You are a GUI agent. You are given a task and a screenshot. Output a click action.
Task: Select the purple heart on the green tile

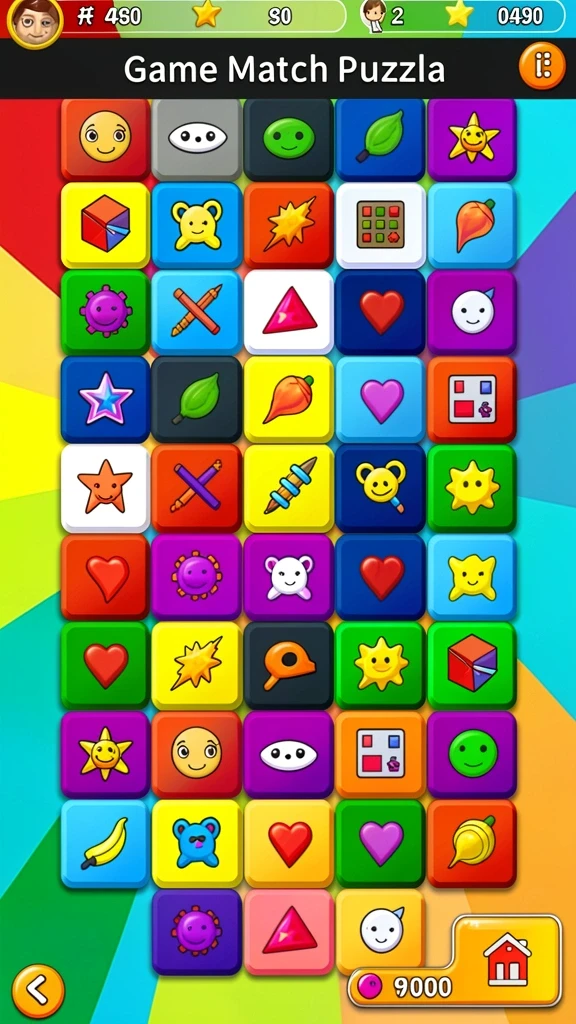[x=381, y=844]
